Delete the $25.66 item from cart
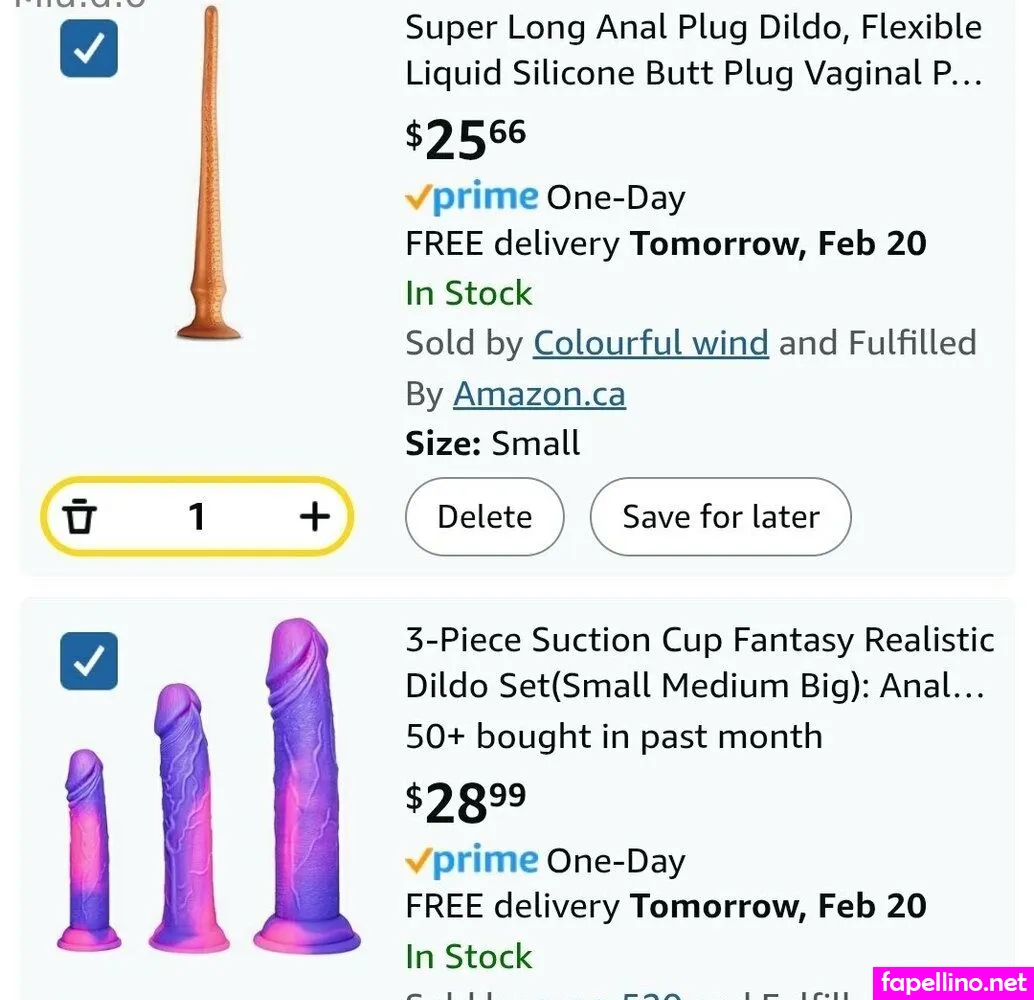1034x1000 pixels. 484,517
